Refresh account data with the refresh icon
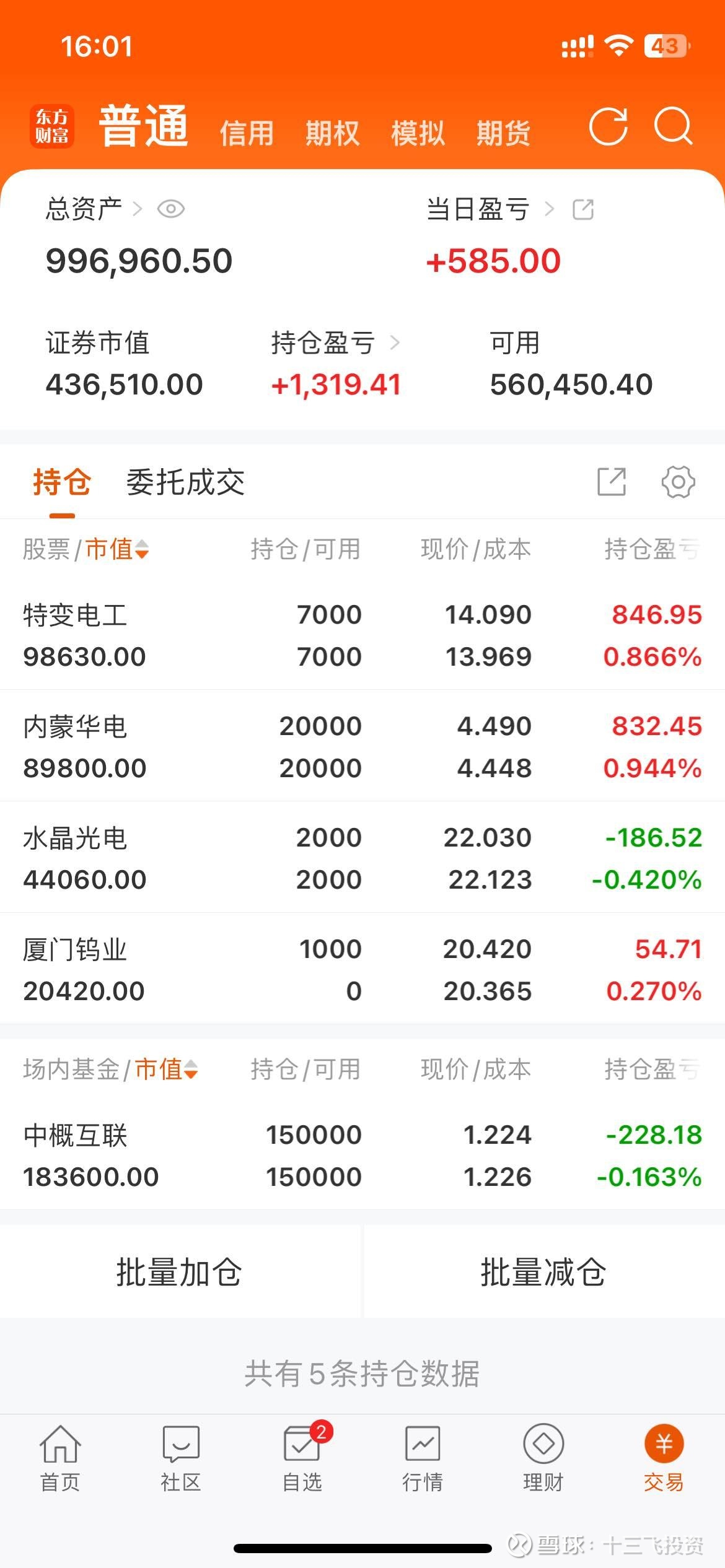This screenshot has height=1568, width=725. (x=609, y=127)
